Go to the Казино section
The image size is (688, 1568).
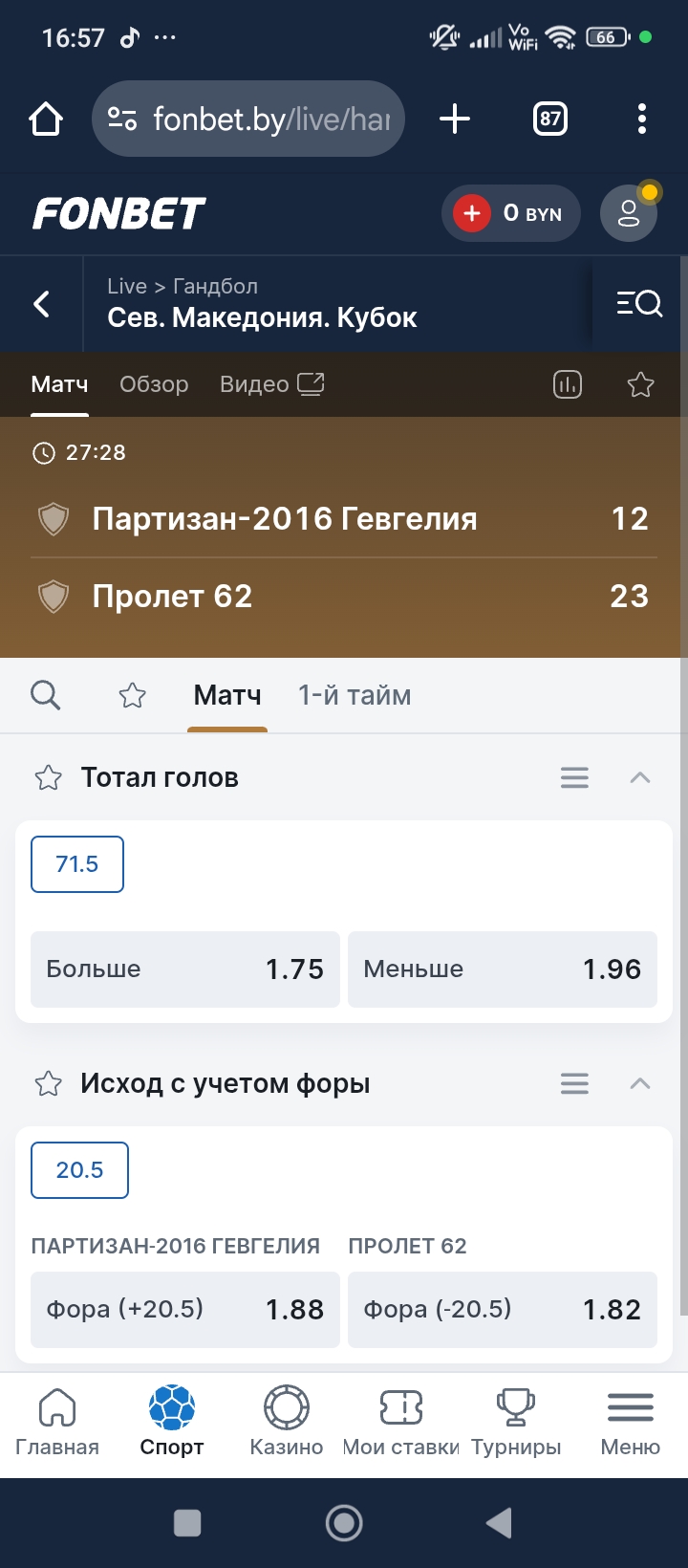tap(287, 1421)
